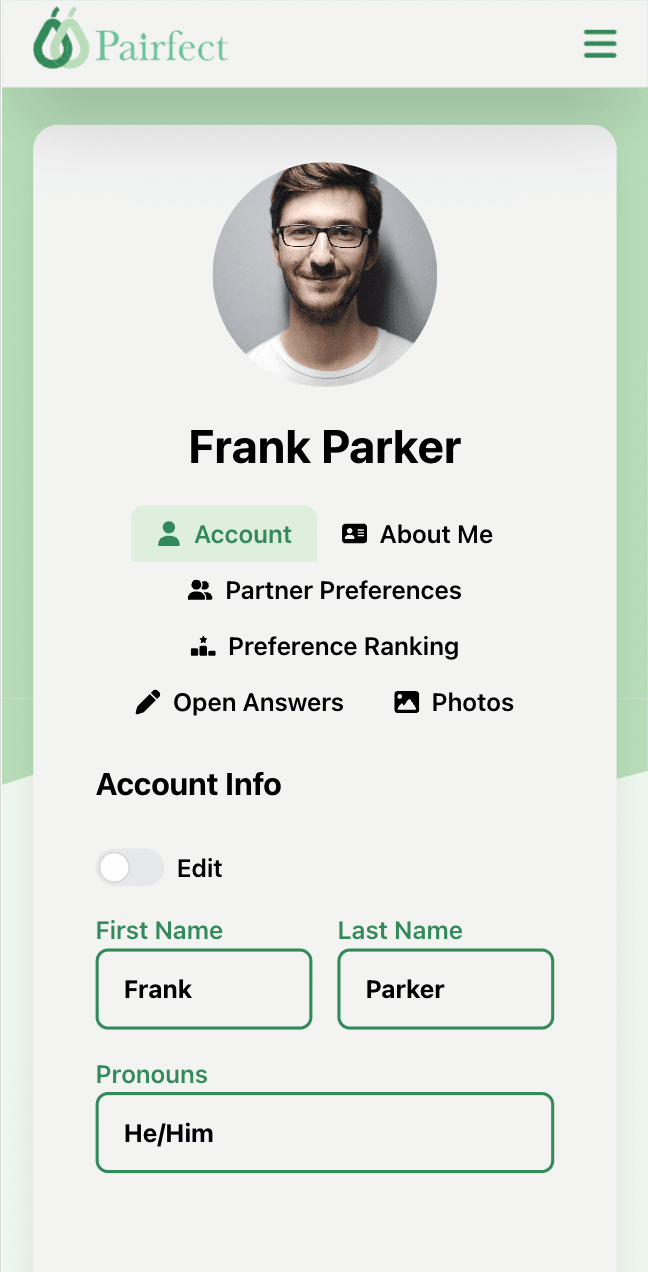Open the Photos tab
This screenshot has width=648, height=1272.
pos(454,702)
